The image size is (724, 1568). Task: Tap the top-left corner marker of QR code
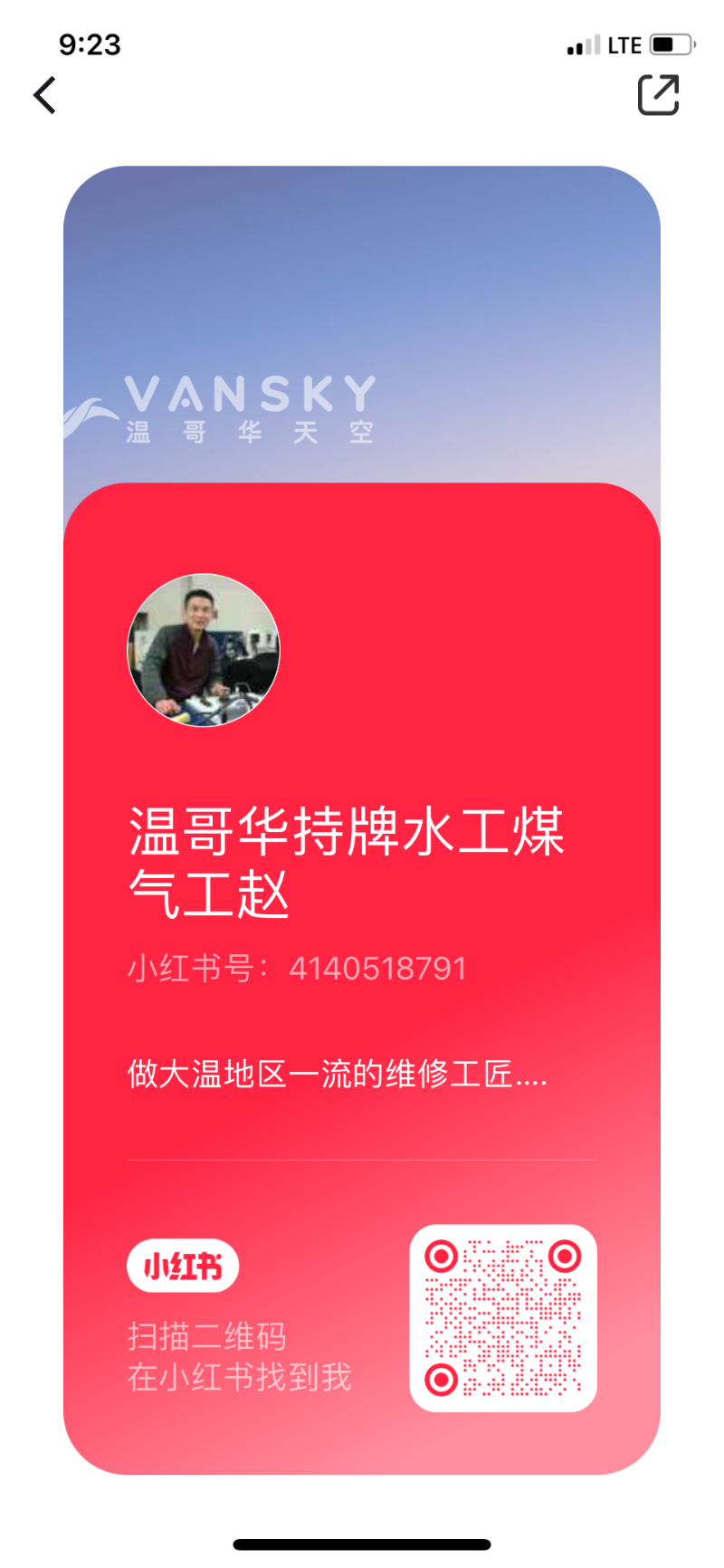pyautogui.click(x=443, y=1256)
